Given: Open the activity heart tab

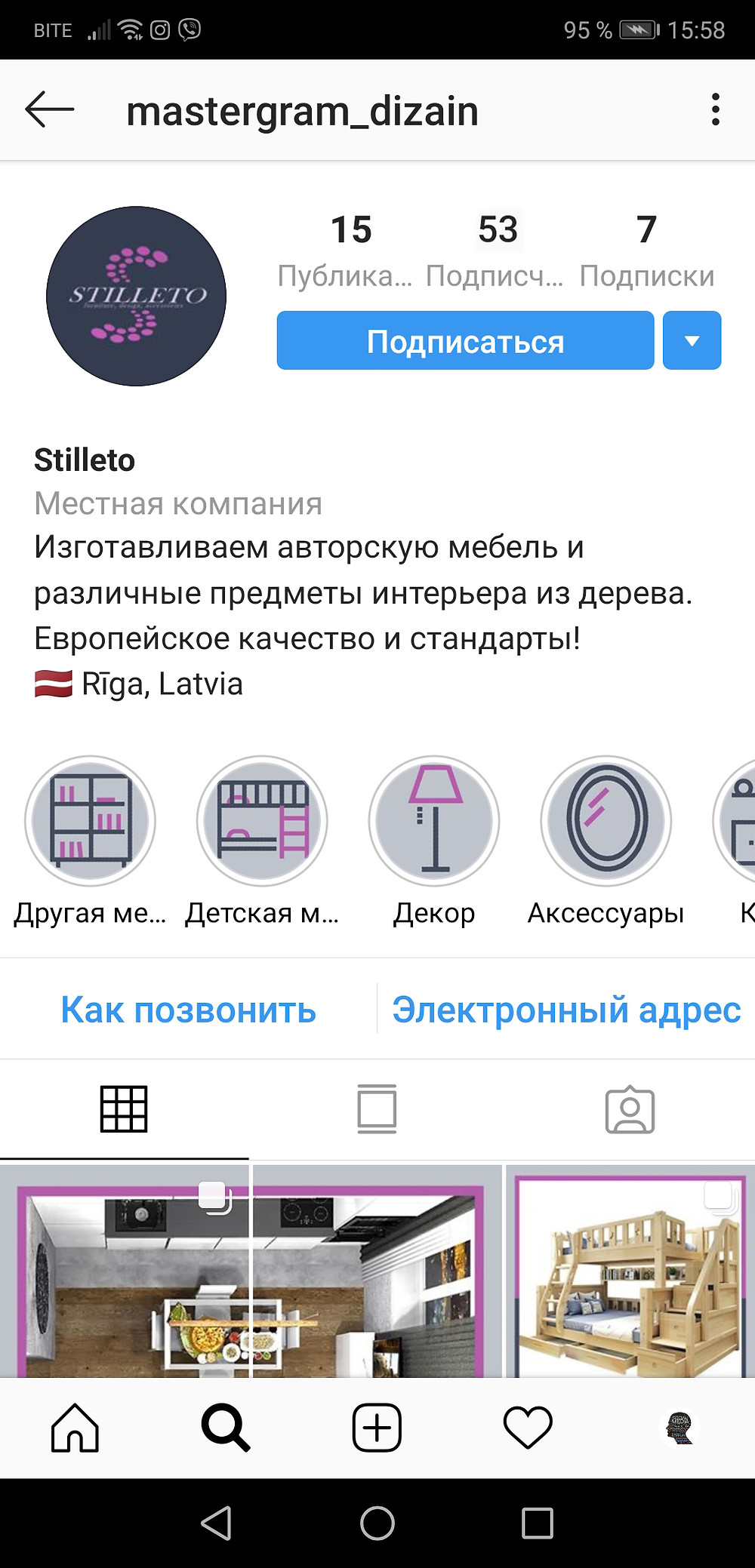Looking at the screenshot, I should (x=528, y=1428).
